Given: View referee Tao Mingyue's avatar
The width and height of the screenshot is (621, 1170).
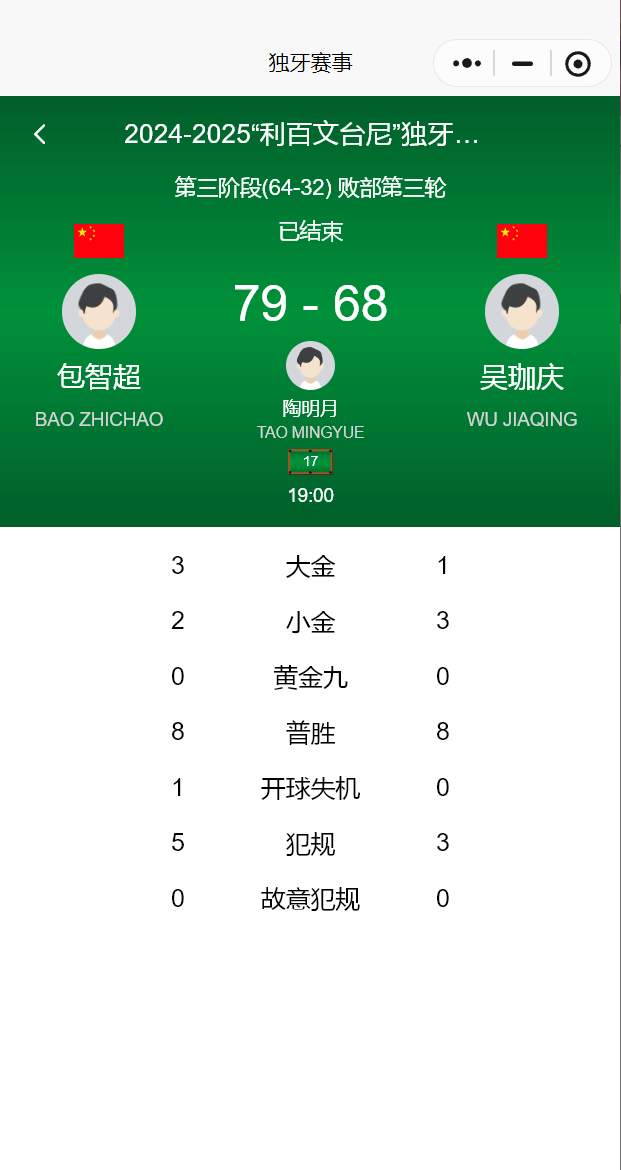Looking at the screenshot, I should click(x=310, y=366).
